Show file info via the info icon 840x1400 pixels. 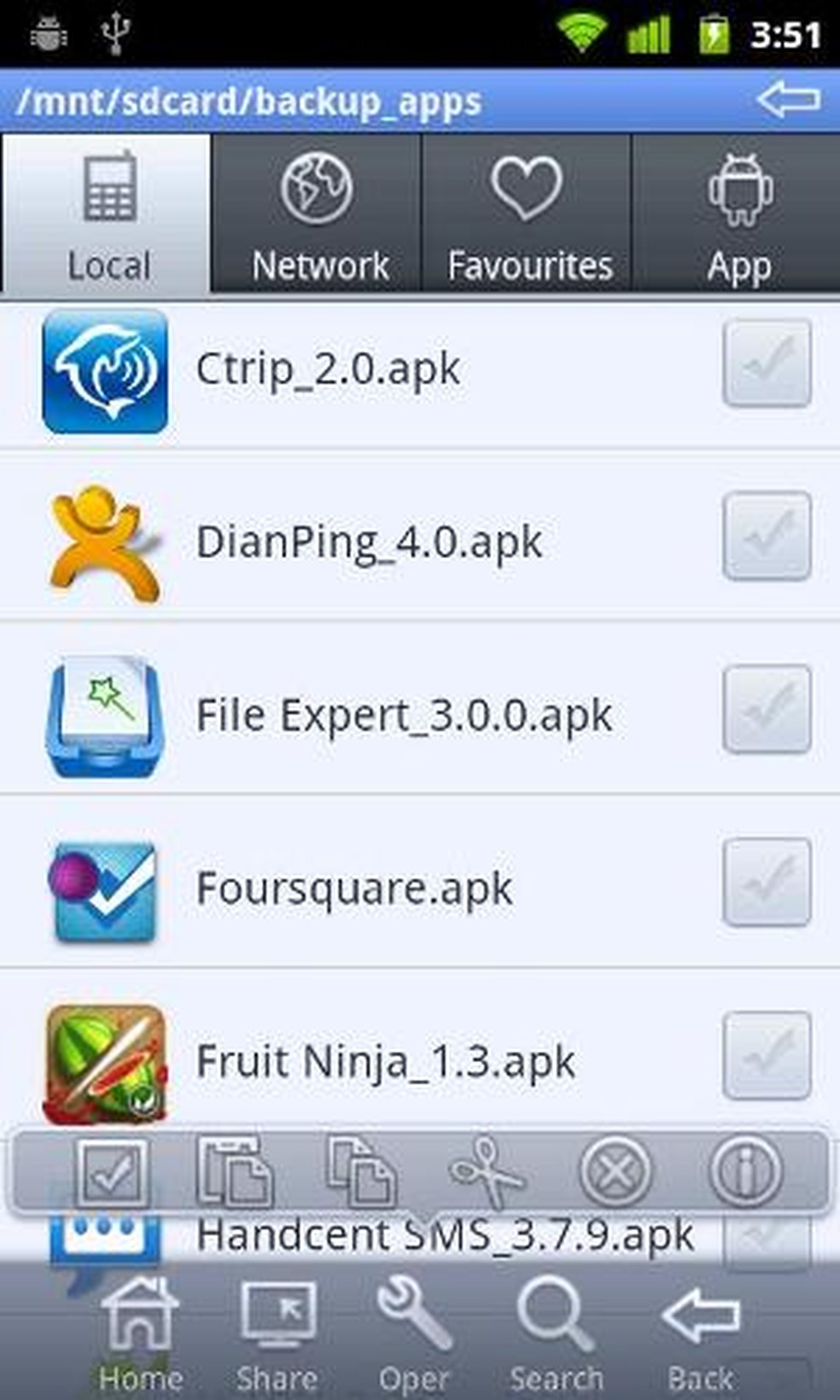[744, 1171]
